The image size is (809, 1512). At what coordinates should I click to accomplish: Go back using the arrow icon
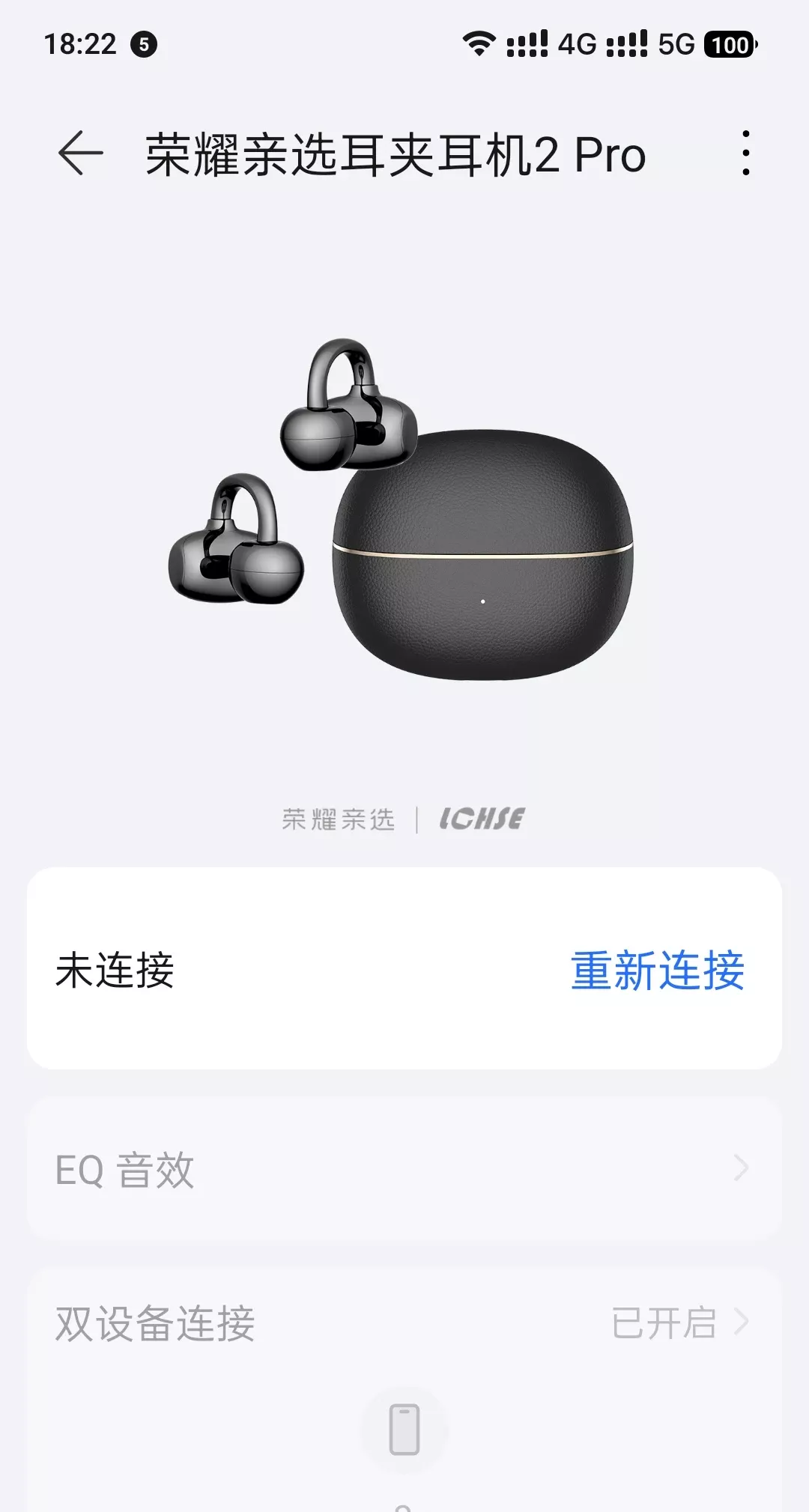click(80, 154)
